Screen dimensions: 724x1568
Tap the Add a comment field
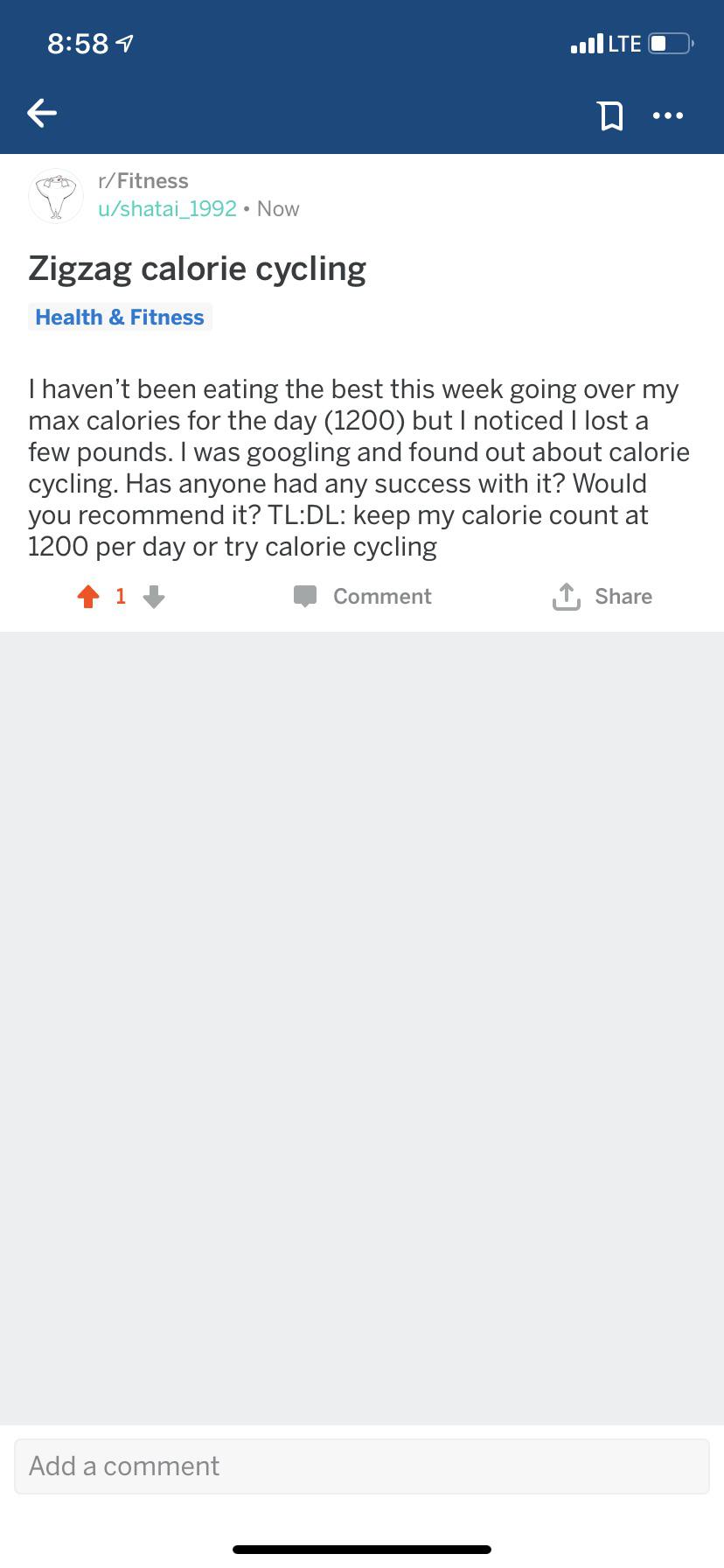[361, 1466]
